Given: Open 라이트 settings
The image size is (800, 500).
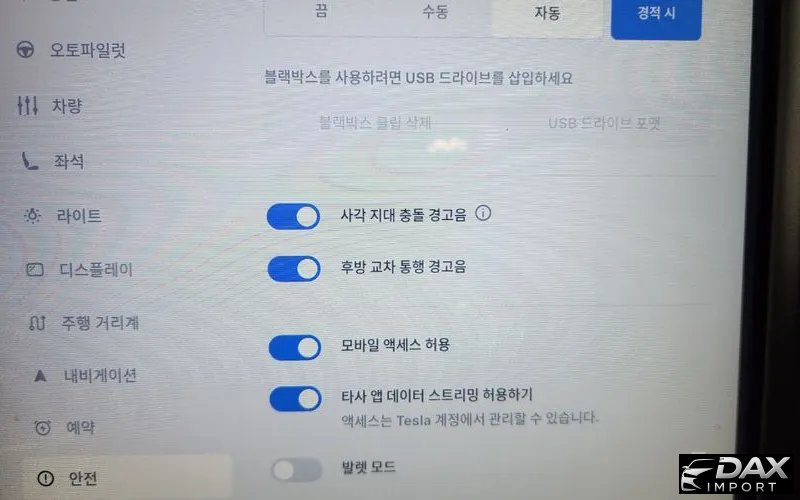Looking at the screenshot, I should tap(78, 215).
